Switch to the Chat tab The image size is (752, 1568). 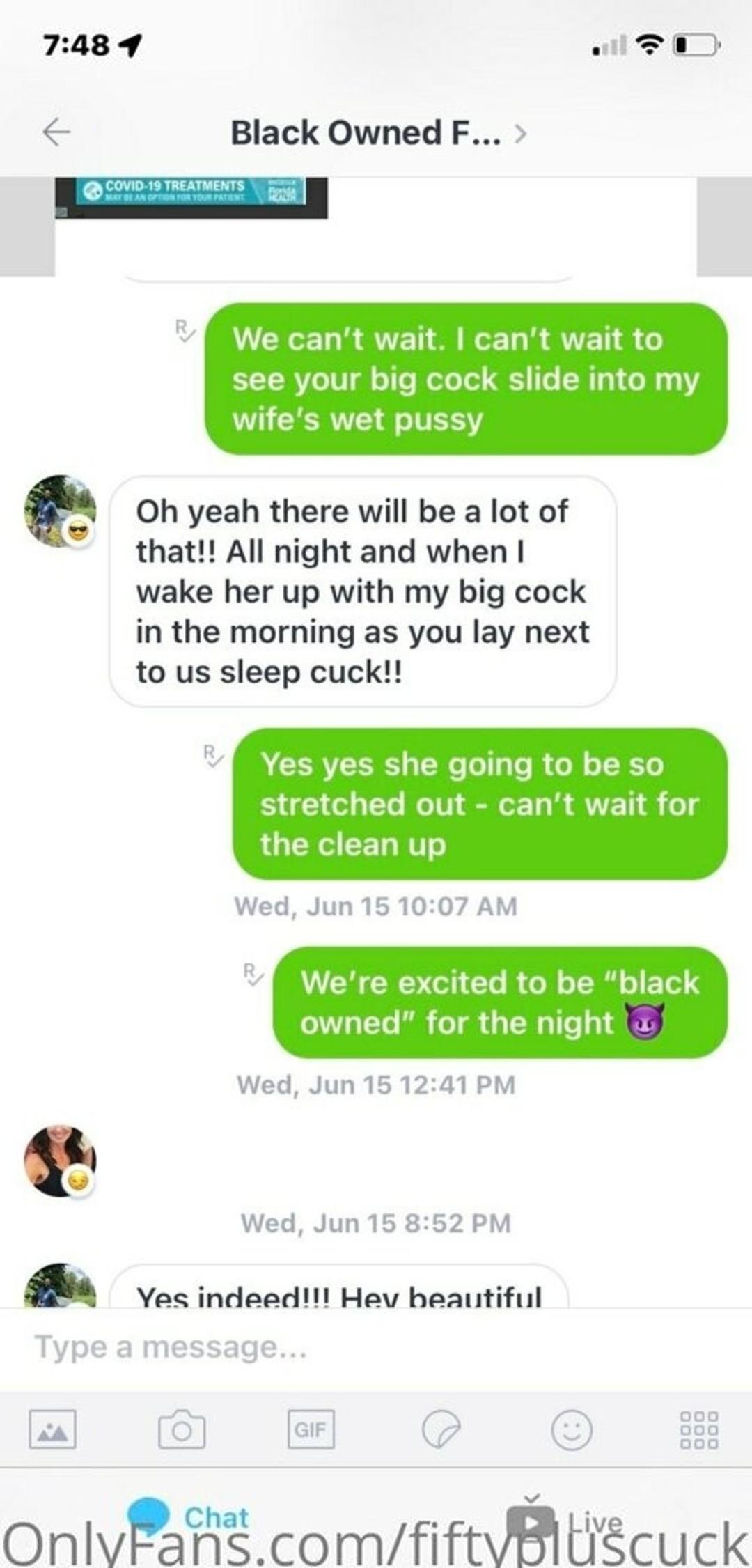pyautogui.click(x=188, y=1516)
